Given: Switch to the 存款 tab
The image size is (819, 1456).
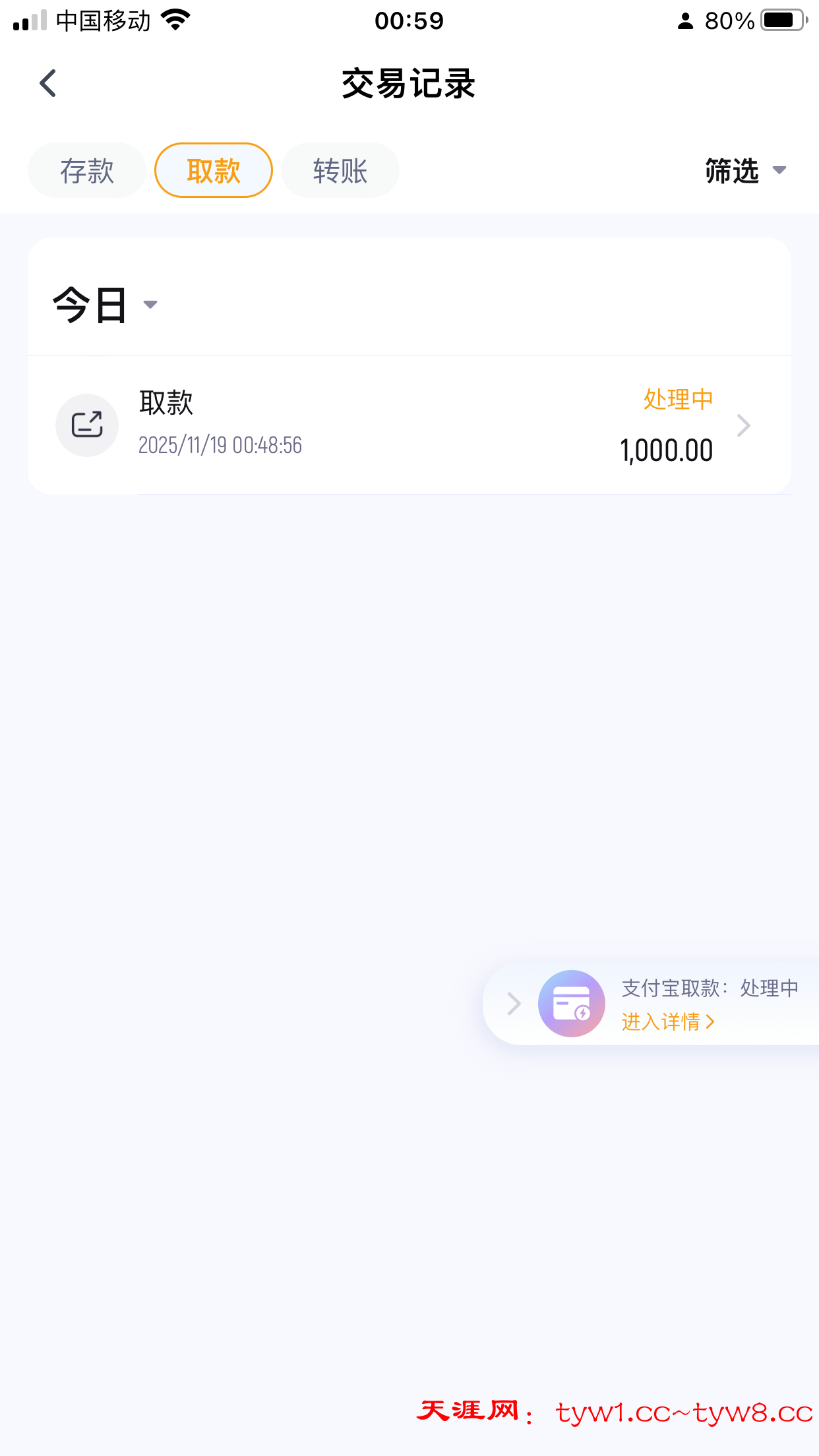Looking at the screenshot, I should [86, 170].
